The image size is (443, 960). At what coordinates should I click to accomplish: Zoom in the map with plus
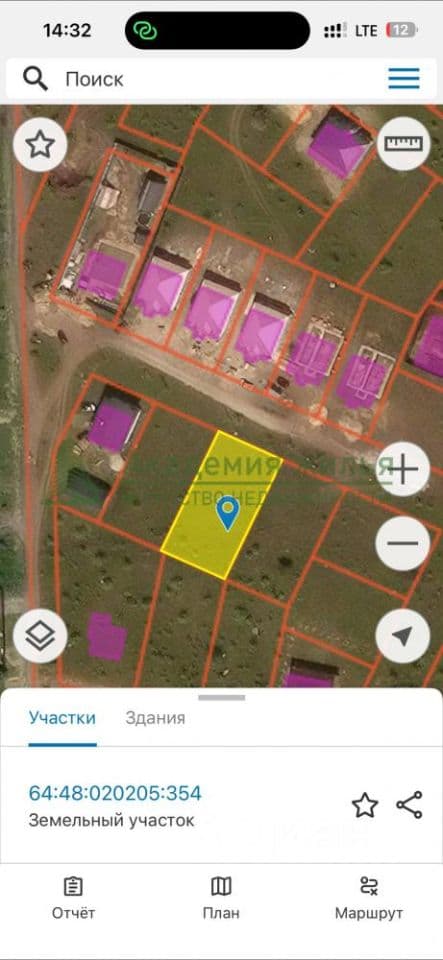pos(403,469)
